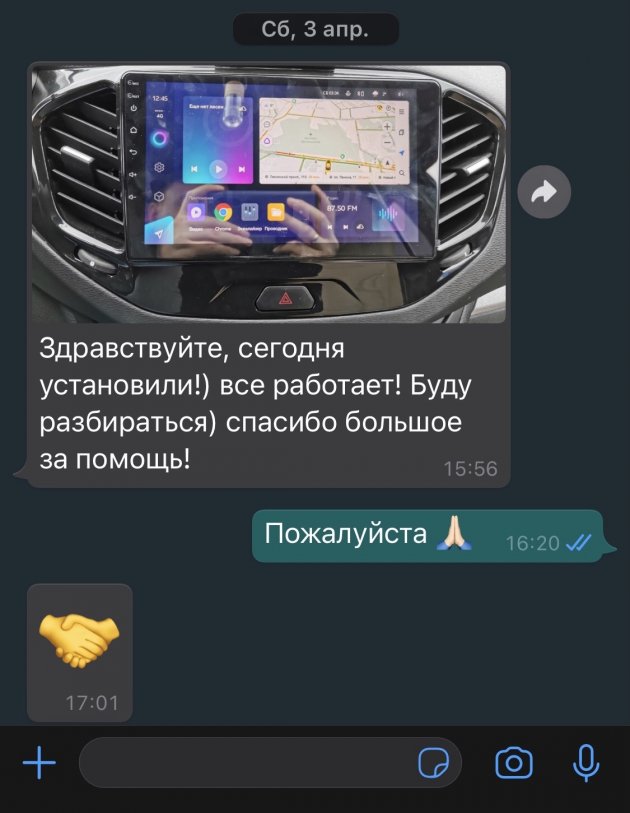Open the attachments plus menu

point(39,765)
